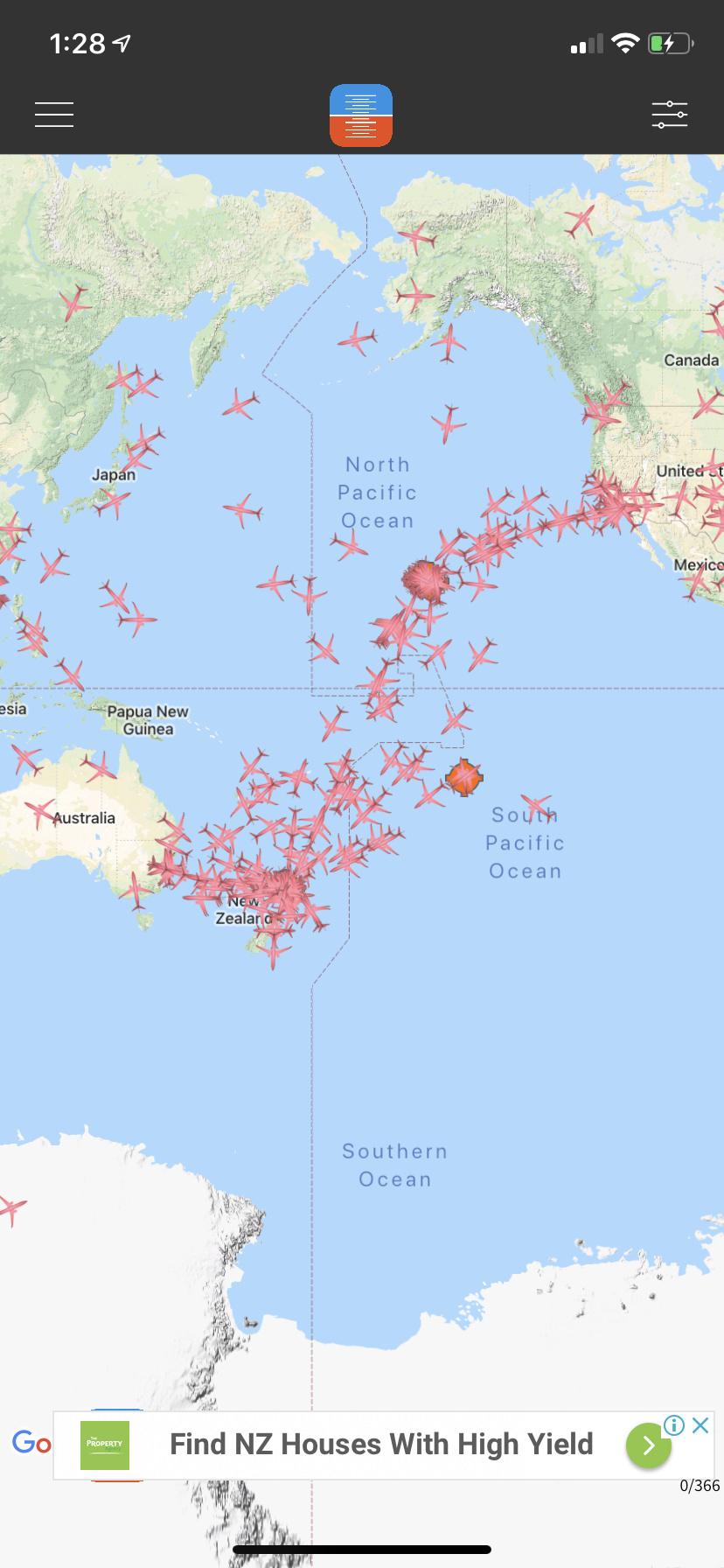Select the orange highlighted plane marker
Screen dimensions: 724x1568
point(463,777)
